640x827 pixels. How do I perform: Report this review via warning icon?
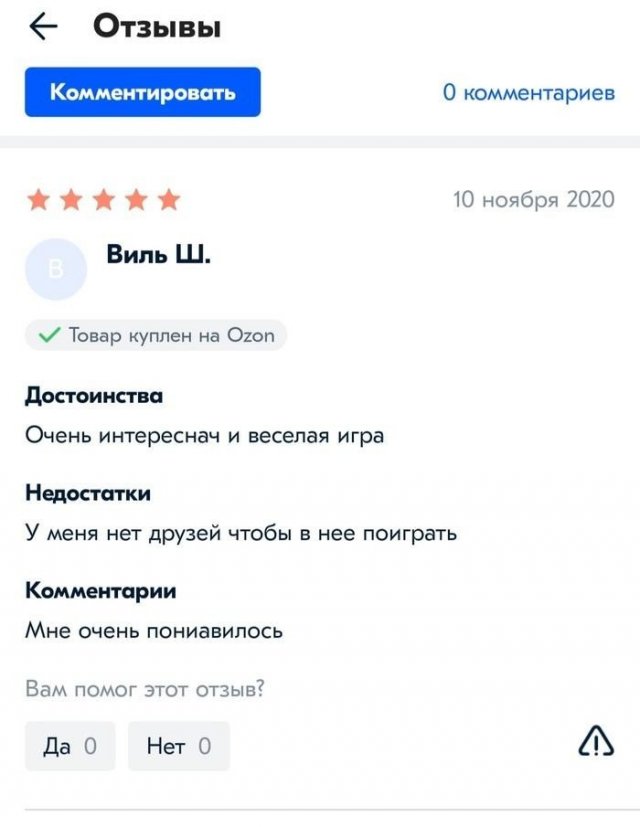pos(595,741)
